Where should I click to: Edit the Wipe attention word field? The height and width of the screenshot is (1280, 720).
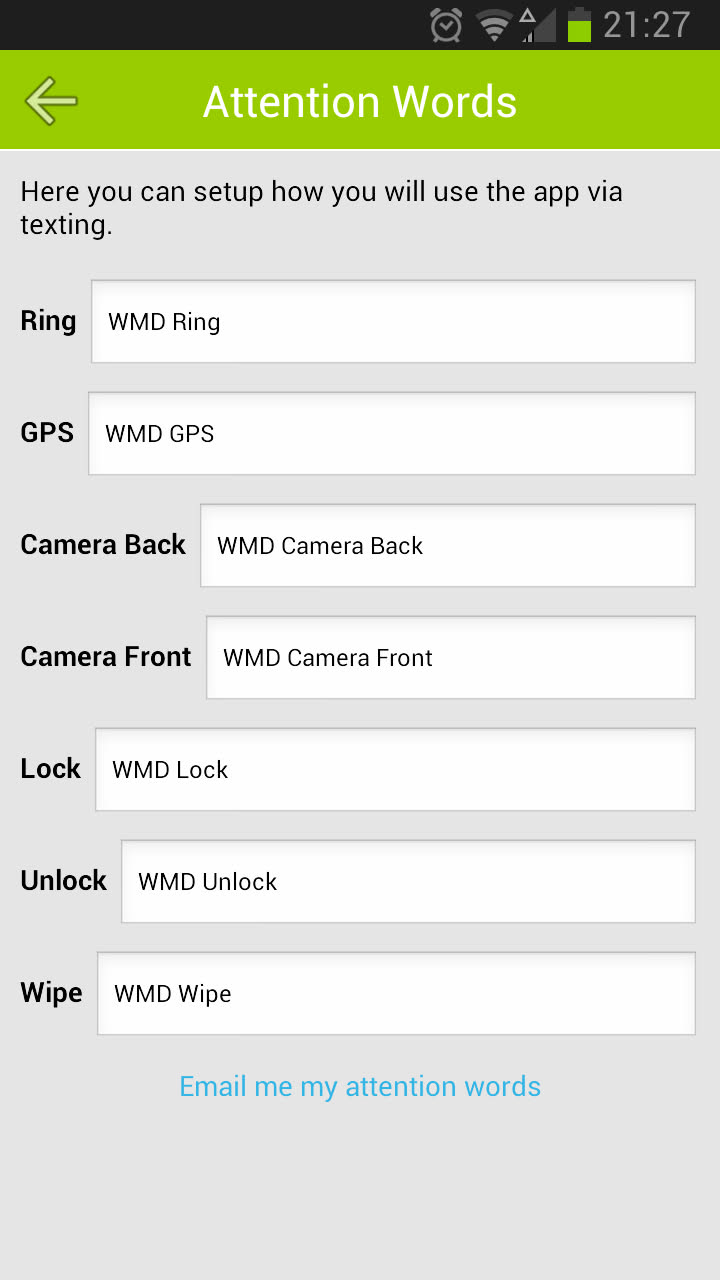[396, 994]
